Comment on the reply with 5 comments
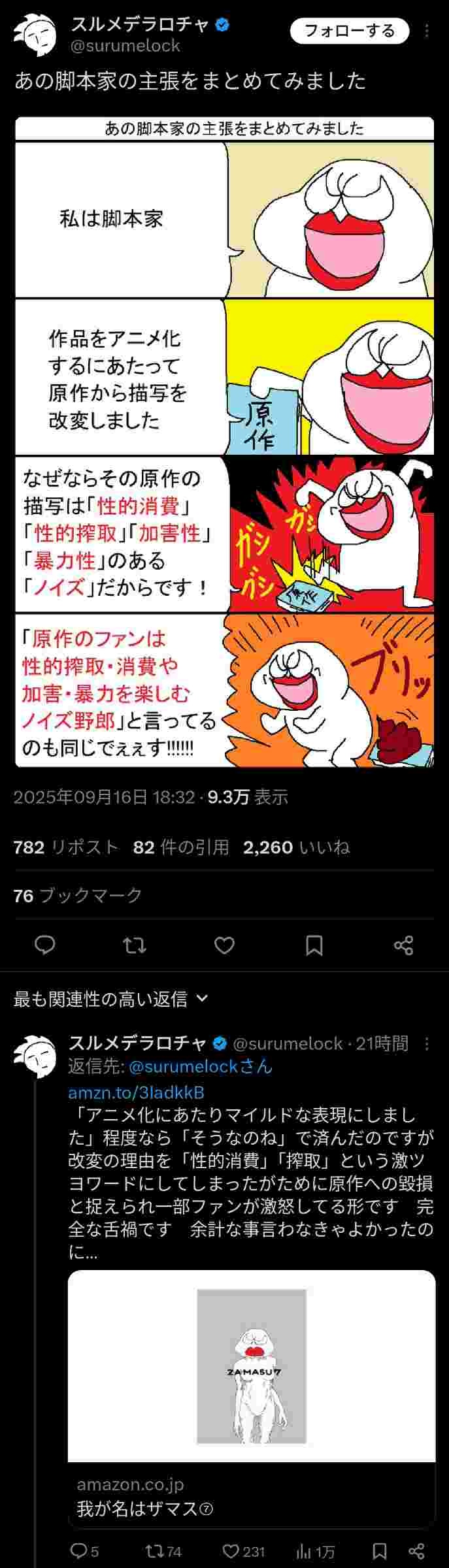The width and height of the screenshot is (449, 1568). click(x=84, y=1551)
